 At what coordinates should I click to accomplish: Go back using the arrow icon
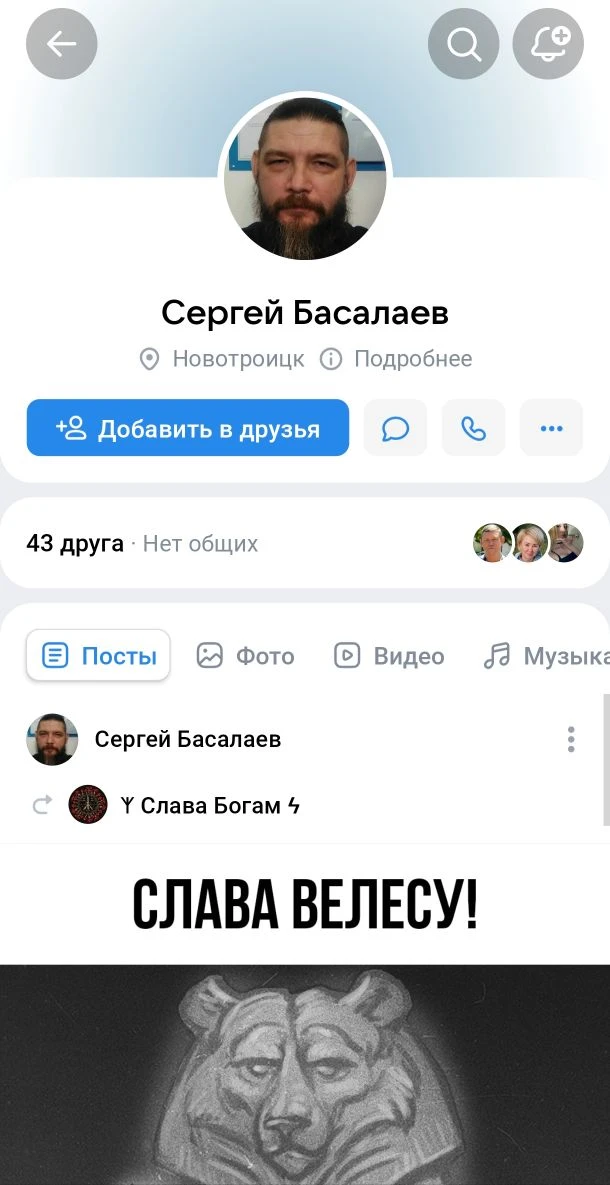(61, 44)
